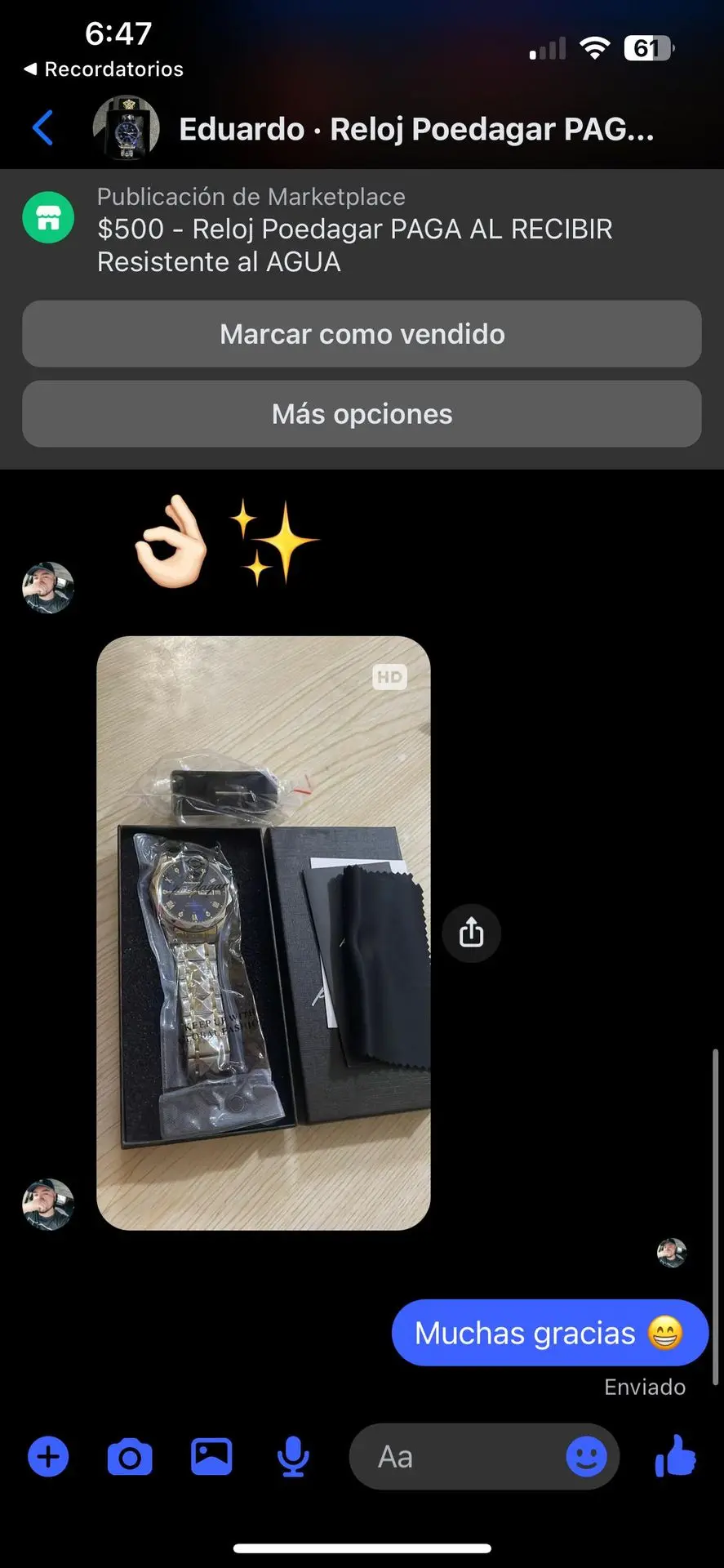Send a thumbs-up like

(x=675, y=1456)
